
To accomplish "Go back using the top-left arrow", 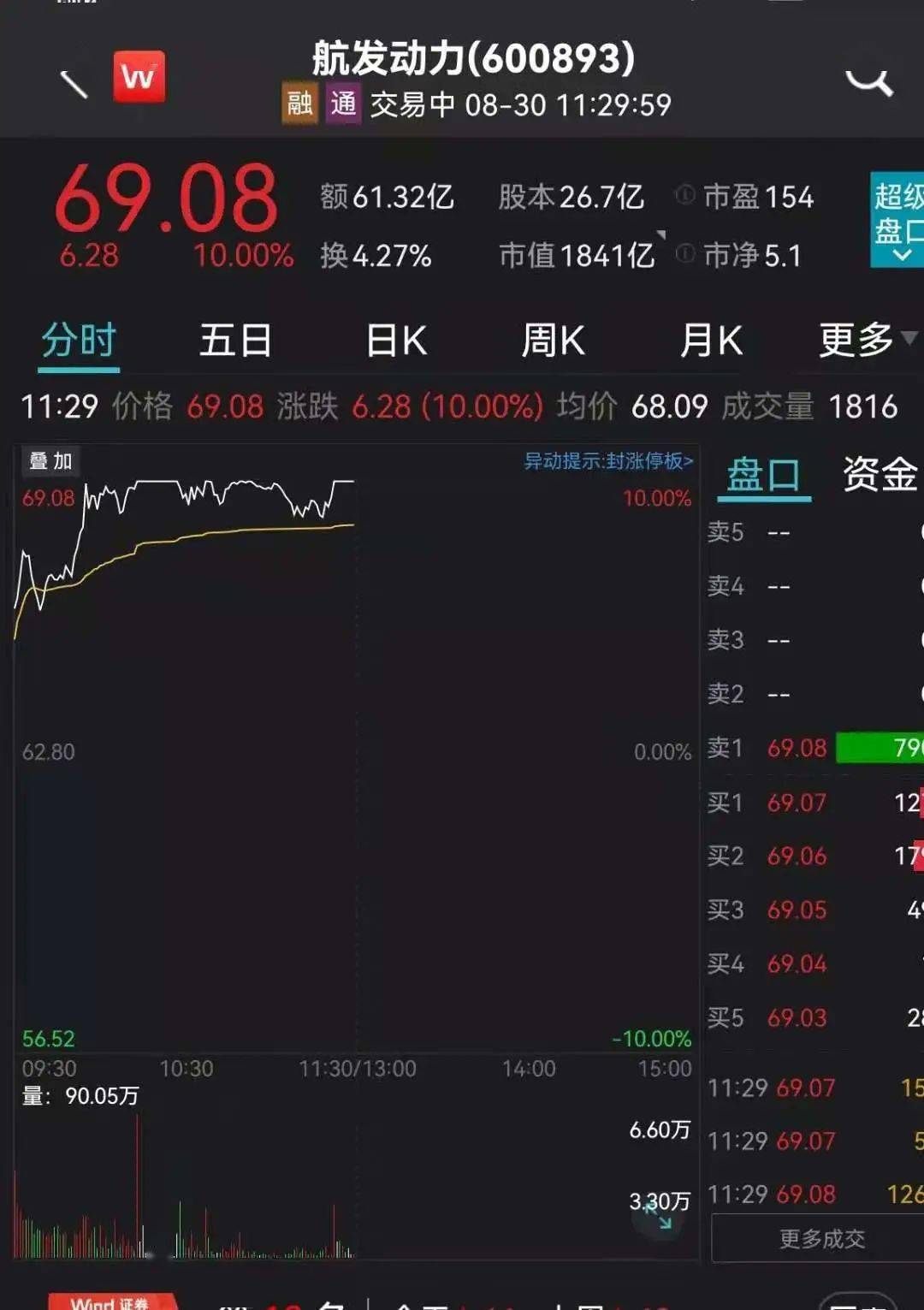I will (x=74, y=84).
